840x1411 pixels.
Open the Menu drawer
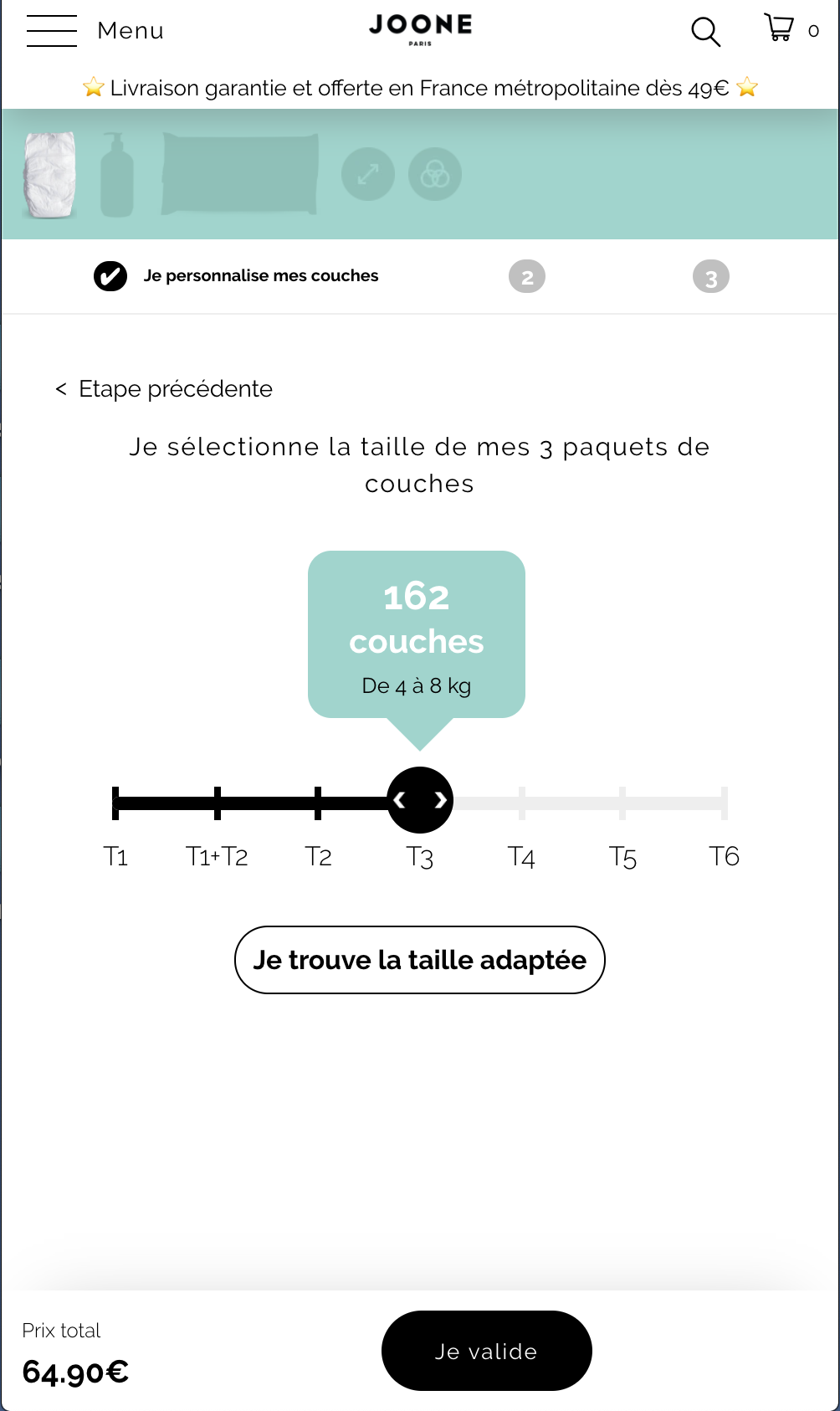pyautogui.click(x=95, y=31)
